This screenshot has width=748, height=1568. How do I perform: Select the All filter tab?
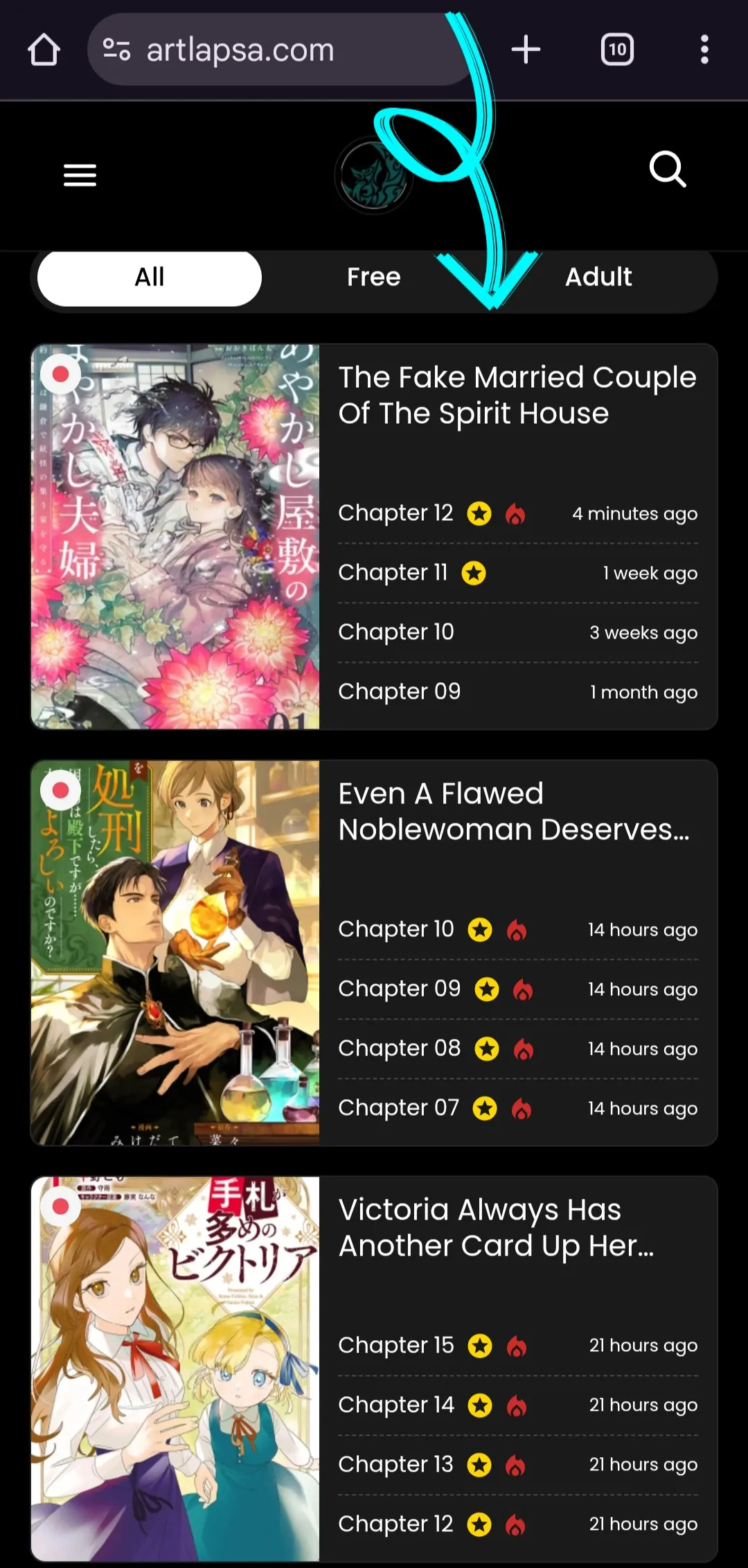coord(150,277)
